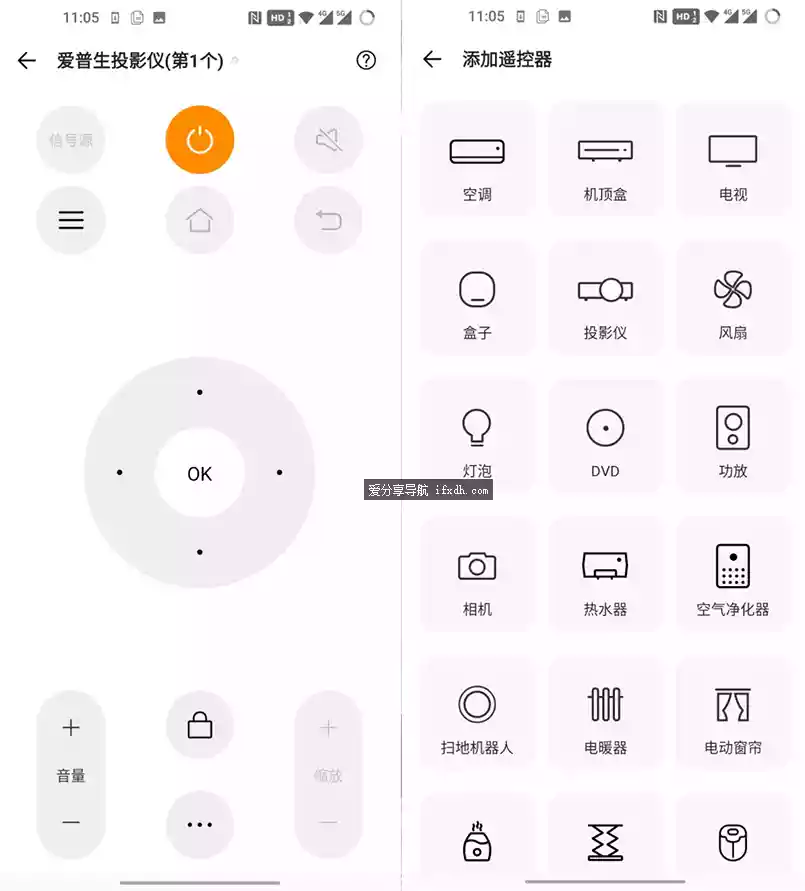Pick the 投影仪 device tile
The image size is (805, 891).
605,298
